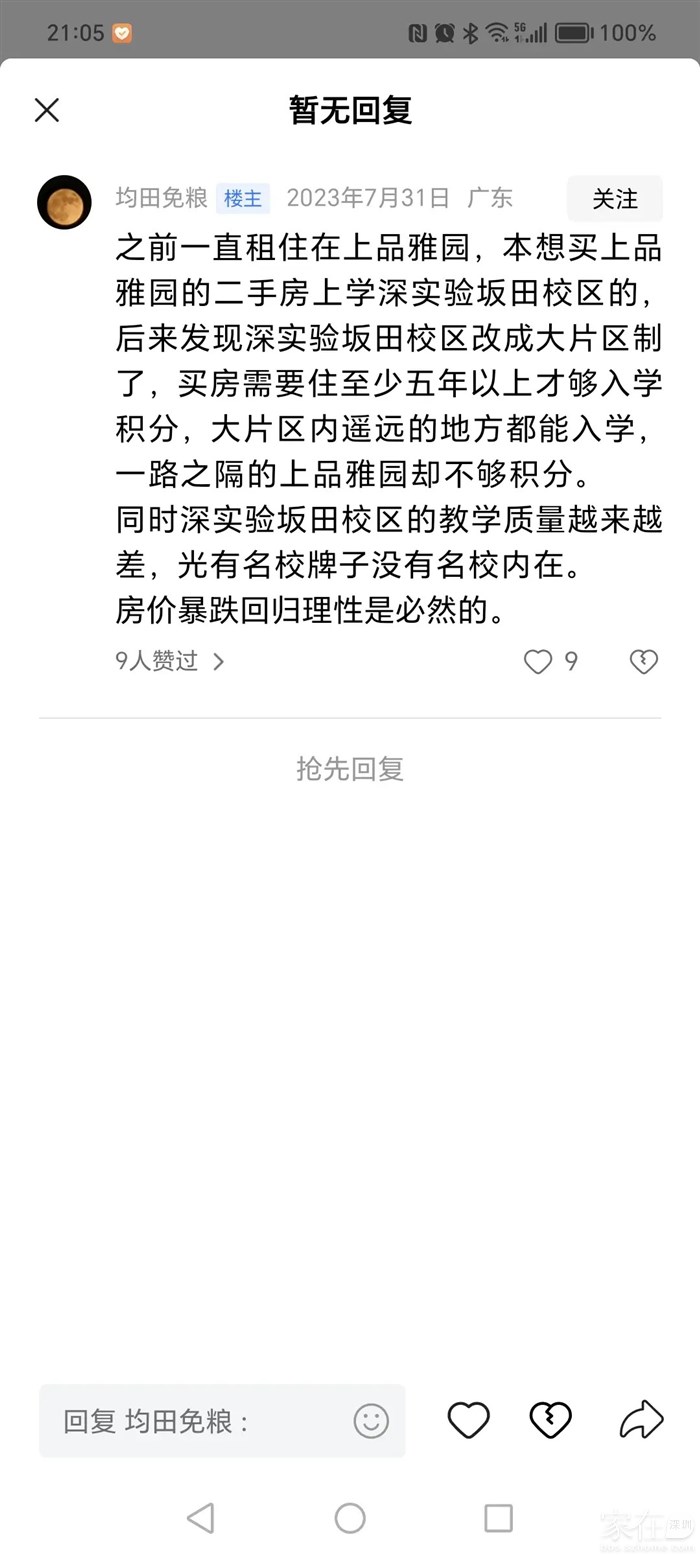Share this post with the arrow icon
The height and width of the screenshot is (1555, 700).
coord(641,1420)
